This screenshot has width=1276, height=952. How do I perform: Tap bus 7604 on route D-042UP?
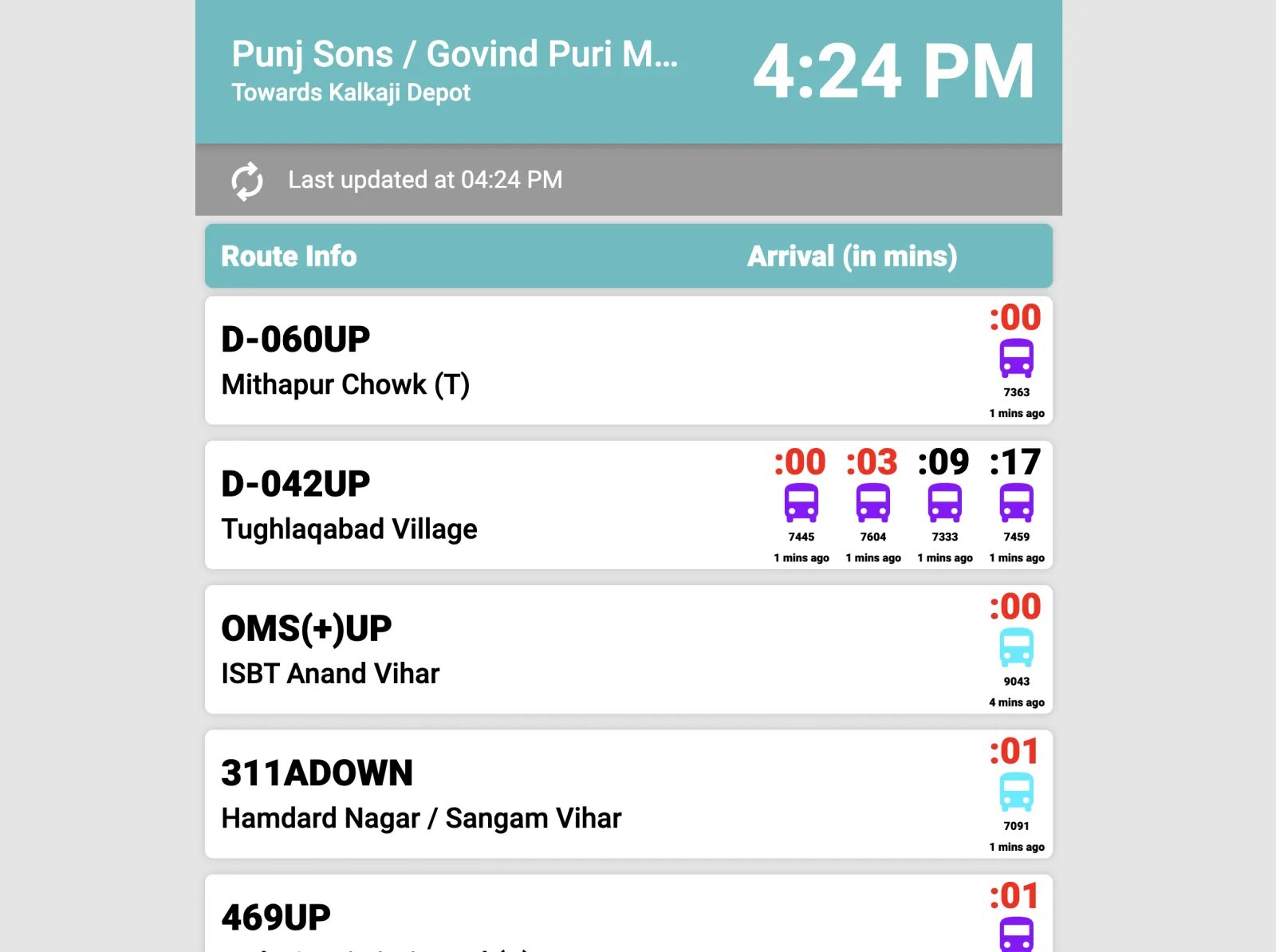(873, 505)
